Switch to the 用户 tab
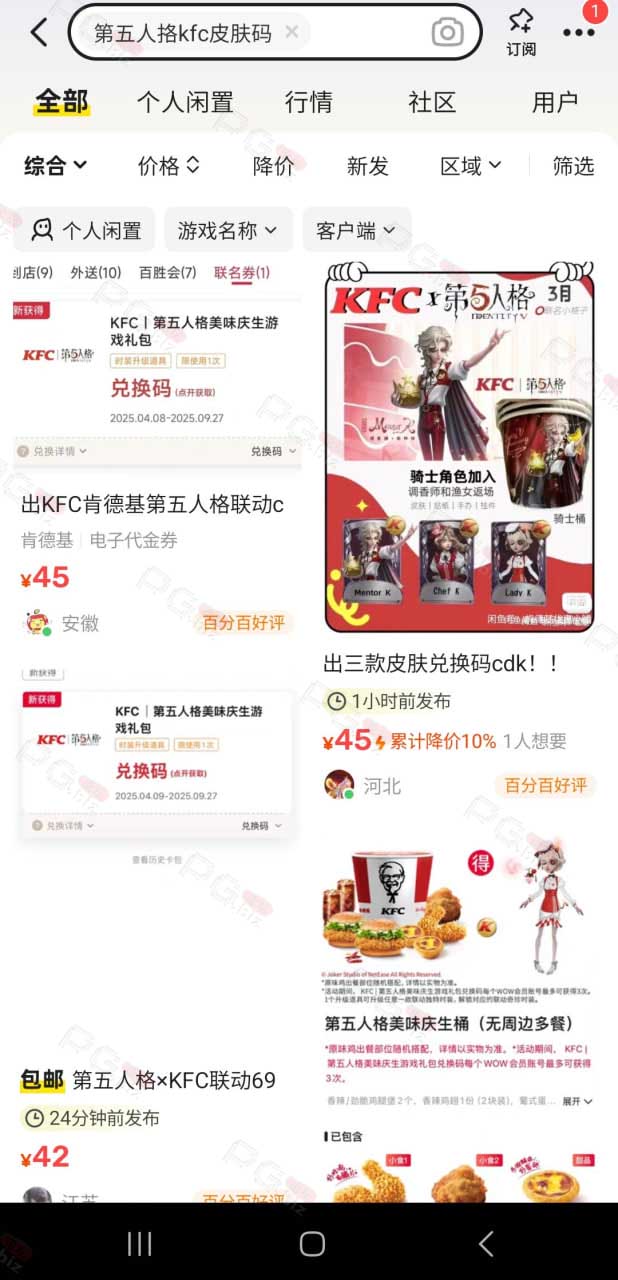Image resolution: width=618 pixels, height=1280 pixels. pyautogui.click(x=555, y=102)
